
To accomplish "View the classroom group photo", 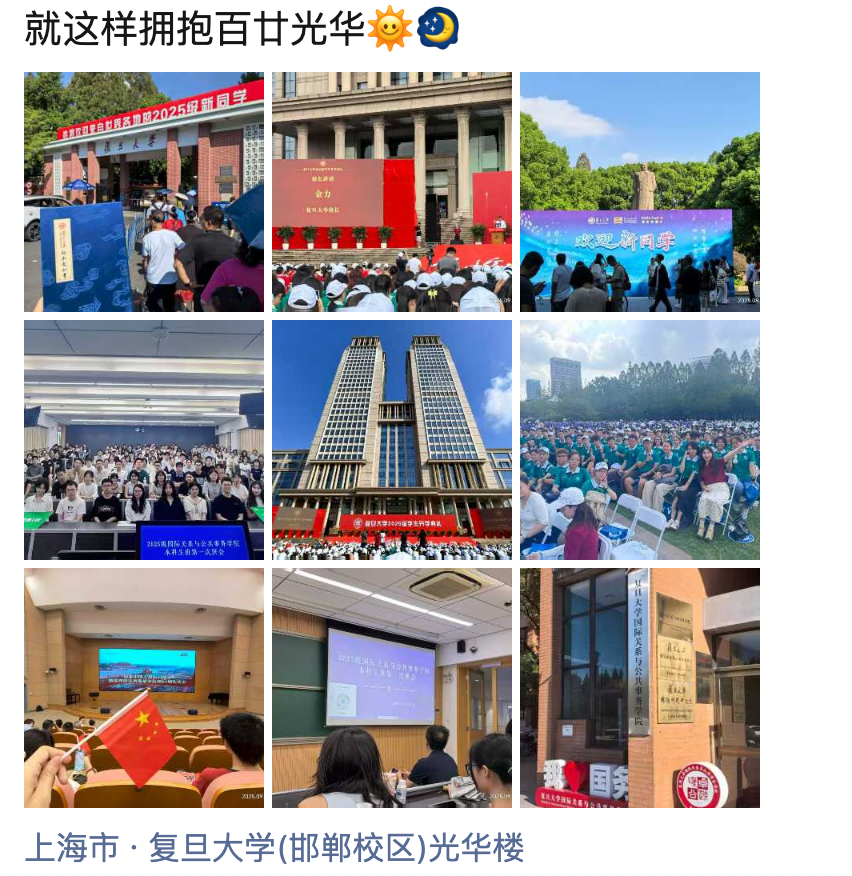I will [144, 440].
